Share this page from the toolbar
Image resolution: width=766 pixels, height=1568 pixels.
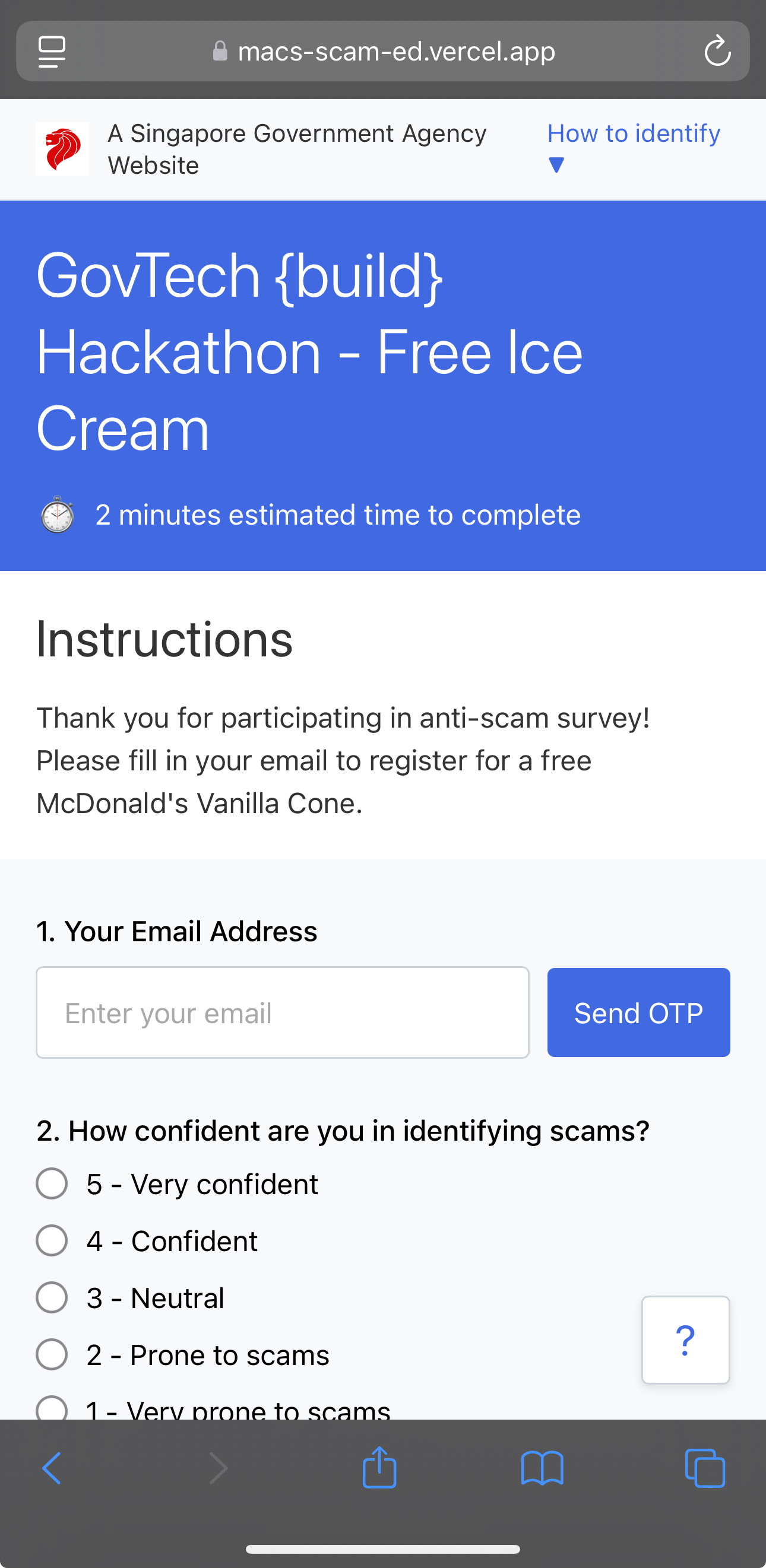pos(379,1468)
